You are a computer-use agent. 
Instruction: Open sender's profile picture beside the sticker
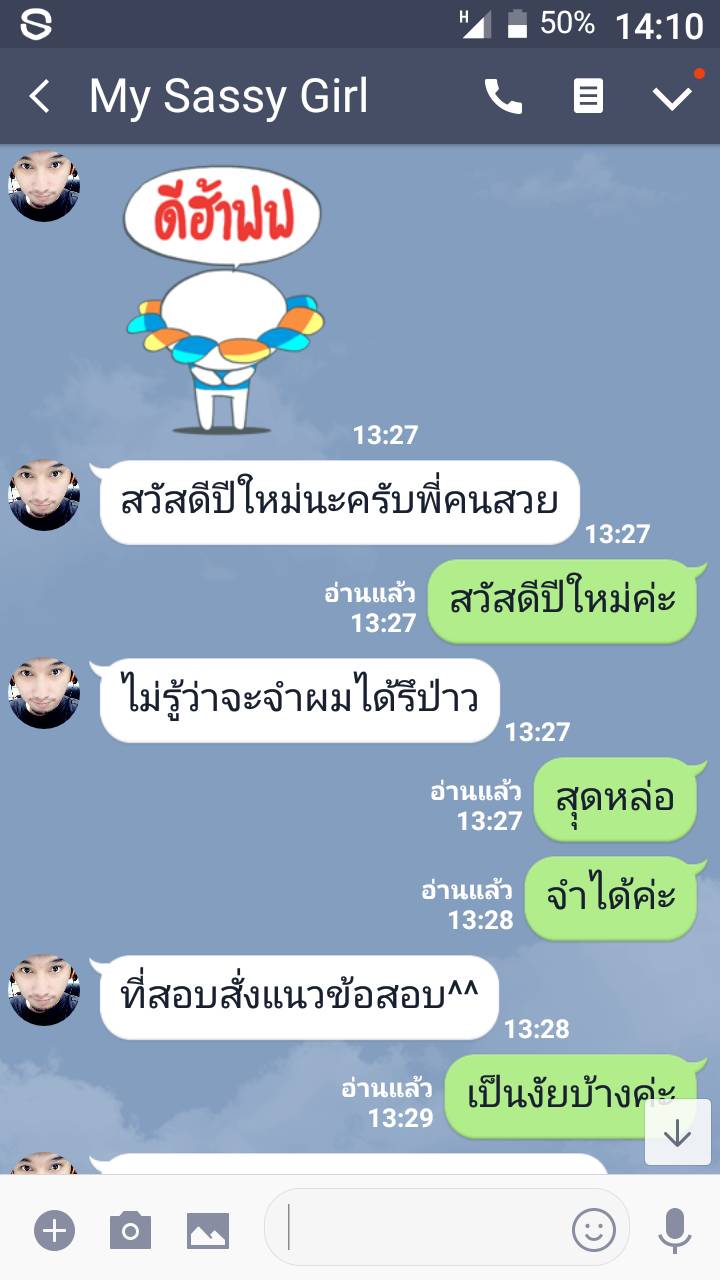pyautogui.click(x=44, y=187)
